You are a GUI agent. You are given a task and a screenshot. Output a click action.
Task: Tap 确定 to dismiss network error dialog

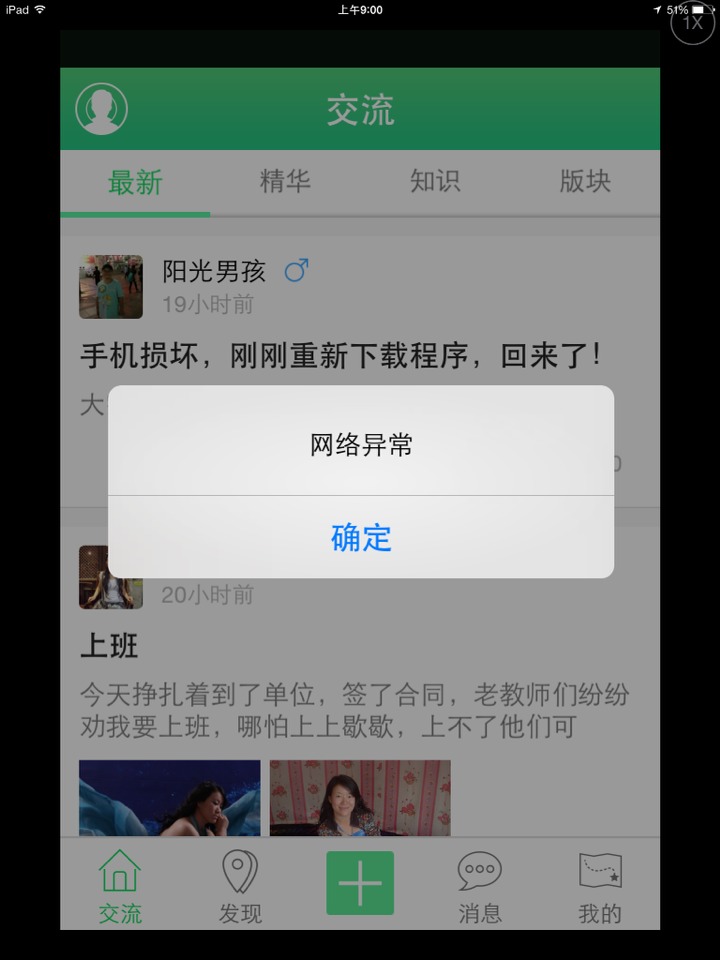(361, 538)
